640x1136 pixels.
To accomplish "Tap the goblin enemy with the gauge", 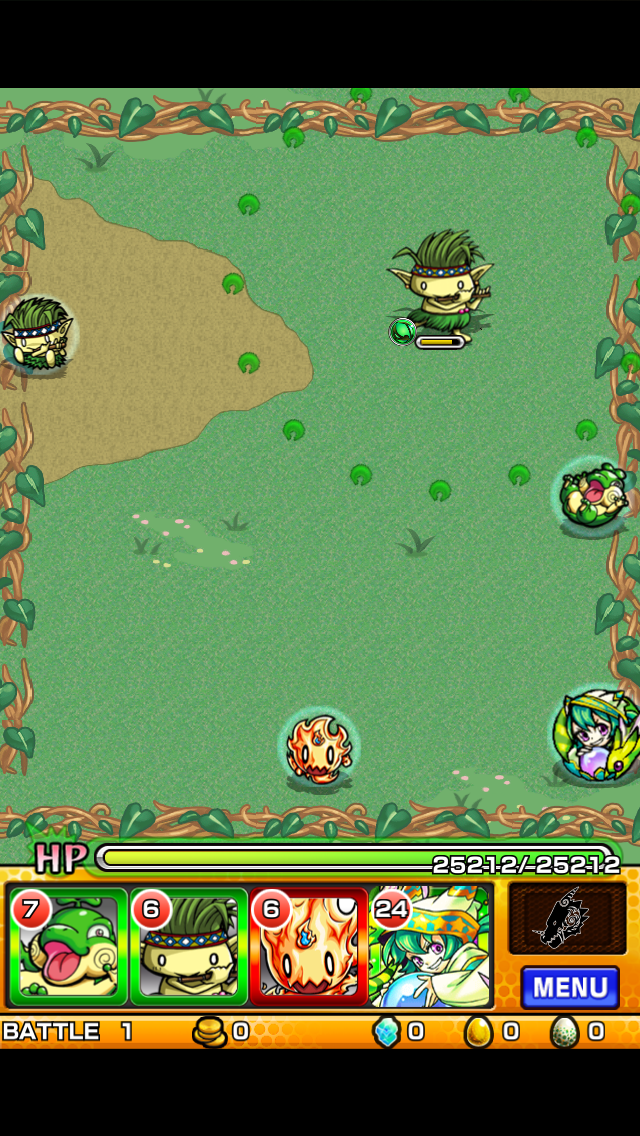I will coord(440,280).
